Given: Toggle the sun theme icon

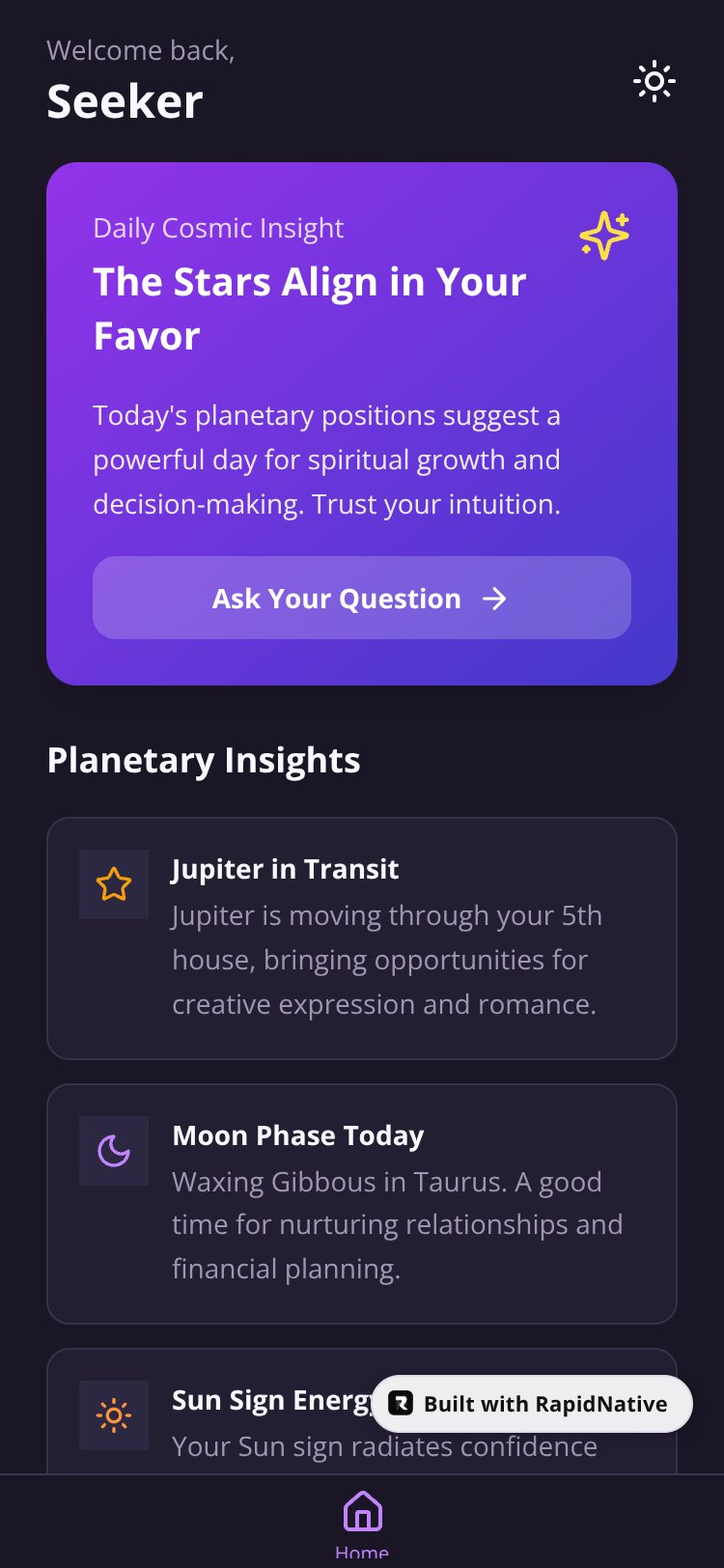Looking at the screenshot, I should coord(654,81).
